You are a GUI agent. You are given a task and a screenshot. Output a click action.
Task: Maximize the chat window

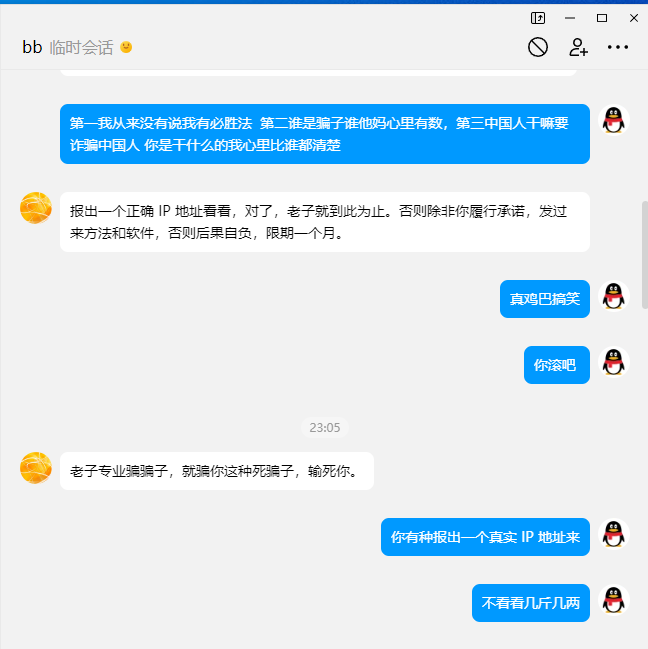pyautogui.click(x=602, y=18)
